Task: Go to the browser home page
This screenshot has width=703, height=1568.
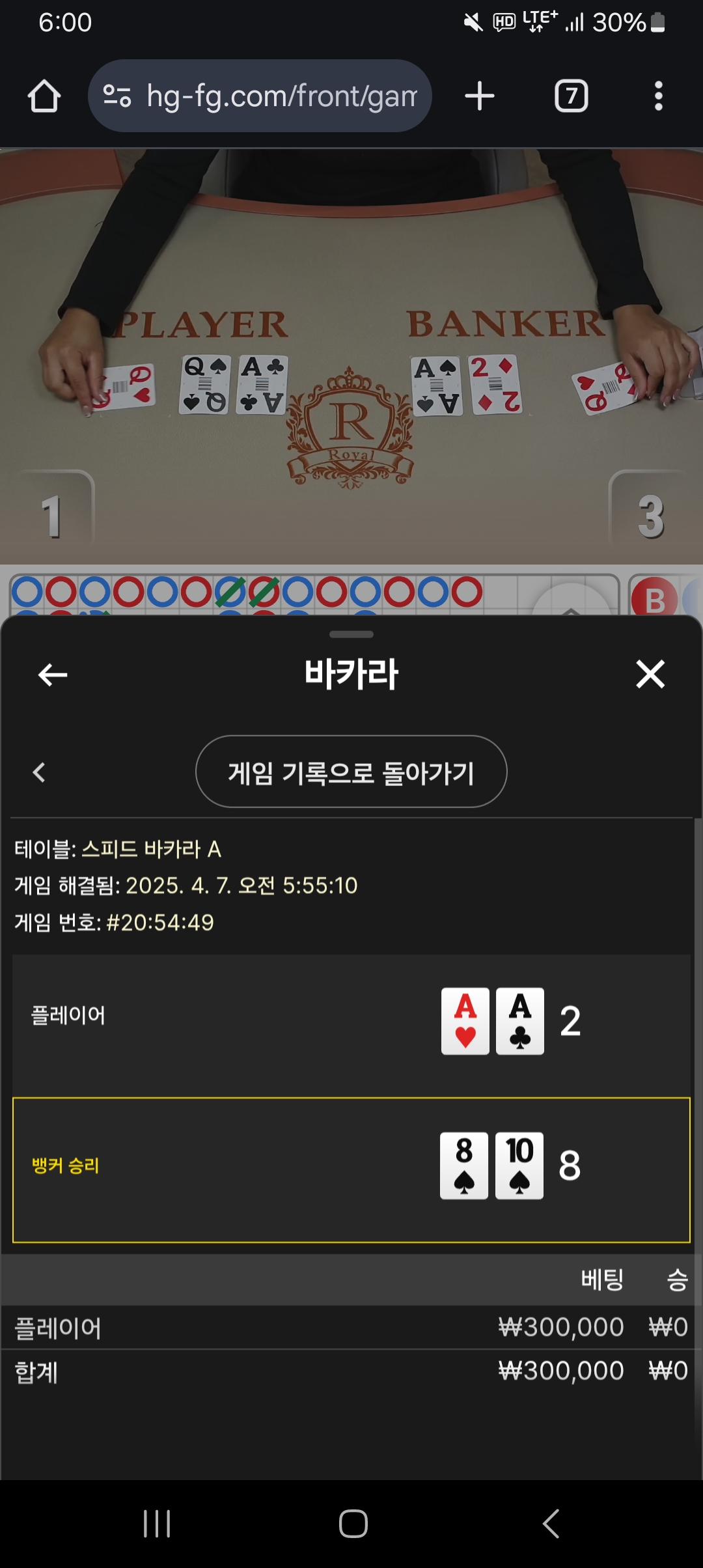Action: pos(44,96)
